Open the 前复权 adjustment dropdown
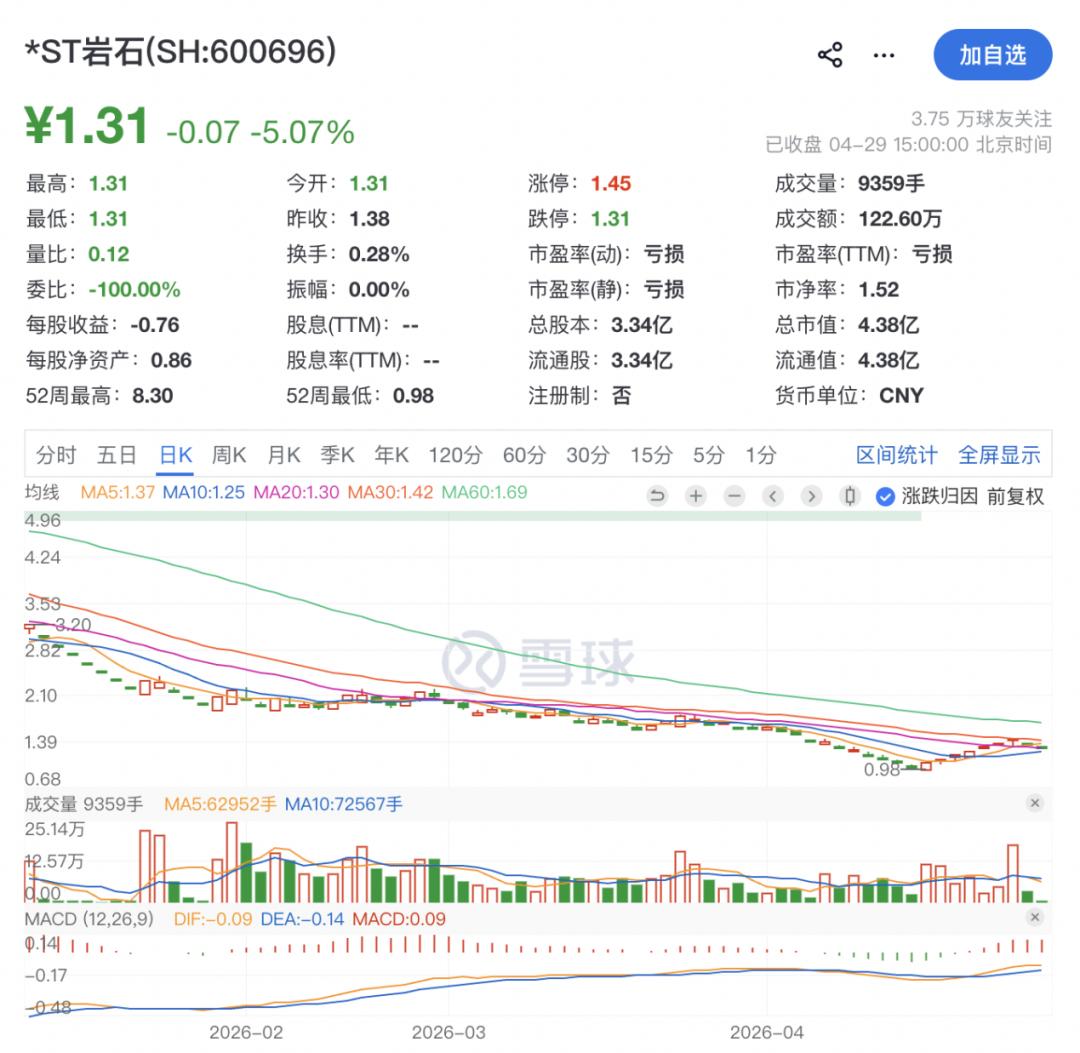 coord(1015,496)
